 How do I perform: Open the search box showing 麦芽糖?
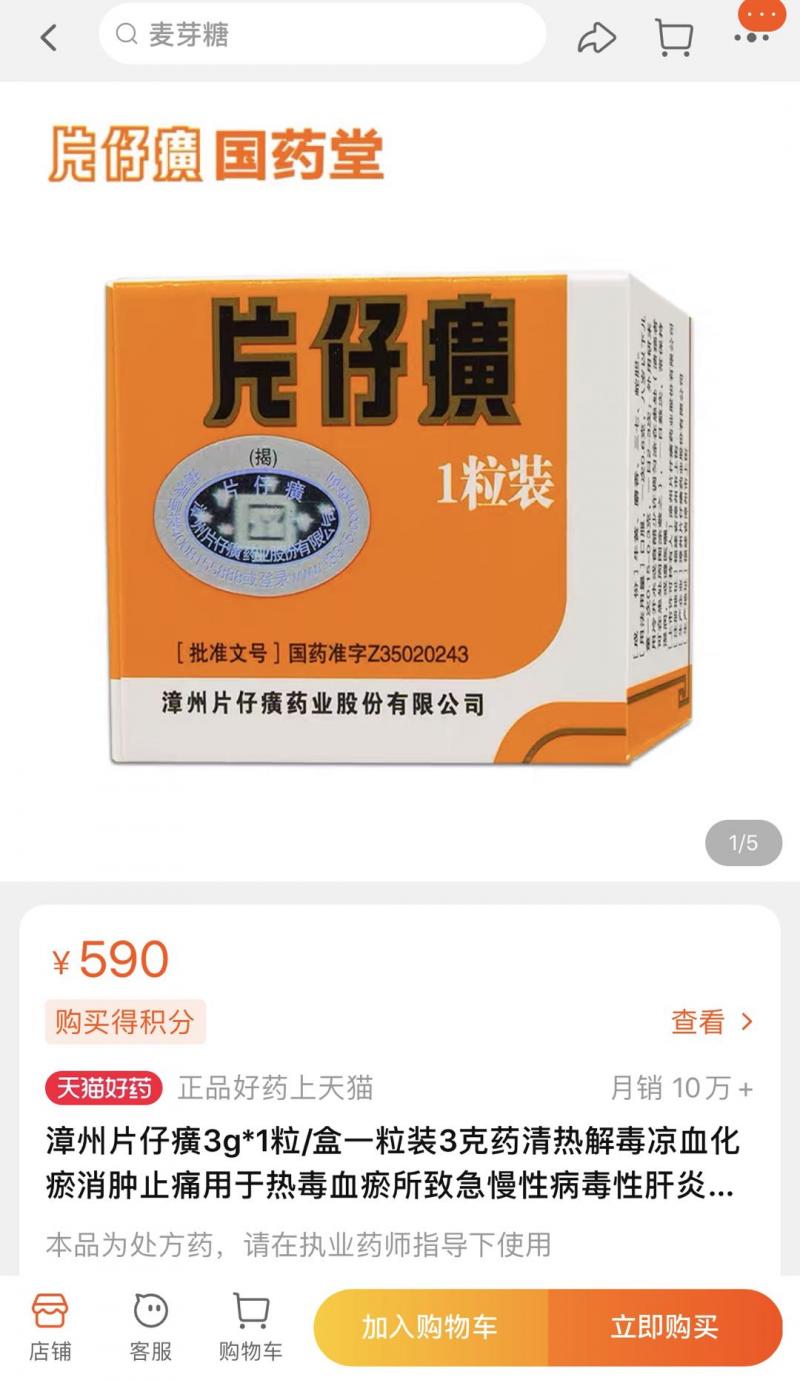[x=322, y=35]
